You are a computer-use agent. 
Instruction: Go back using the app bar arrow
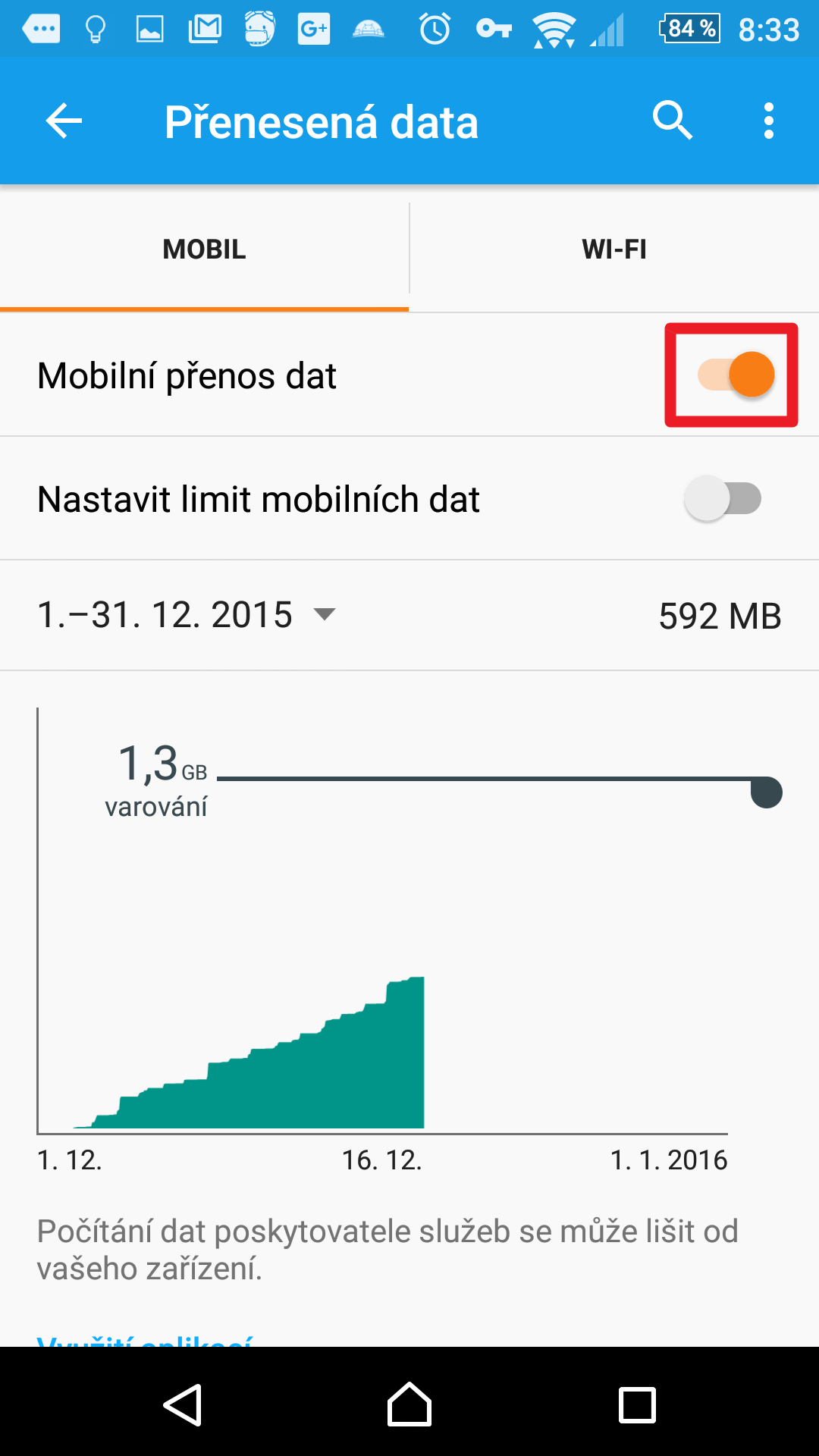click(64, 121)
